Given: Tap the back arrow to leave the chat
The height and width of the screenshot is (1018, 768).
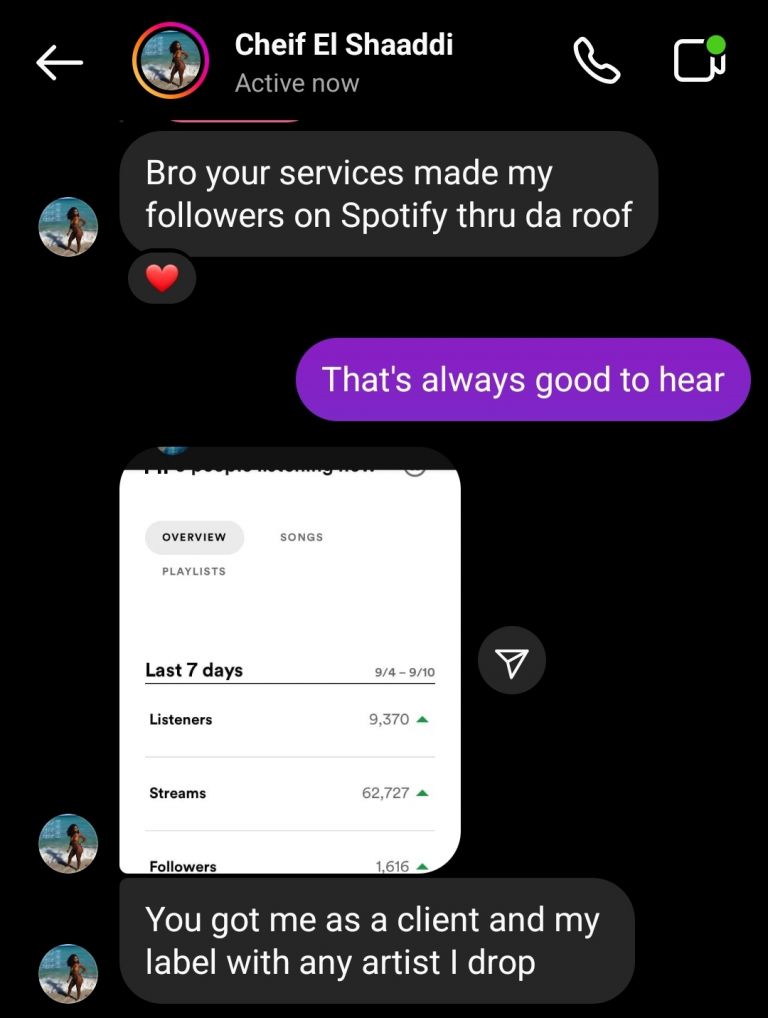Looking at the screenshot, I should tap(60, 60).
